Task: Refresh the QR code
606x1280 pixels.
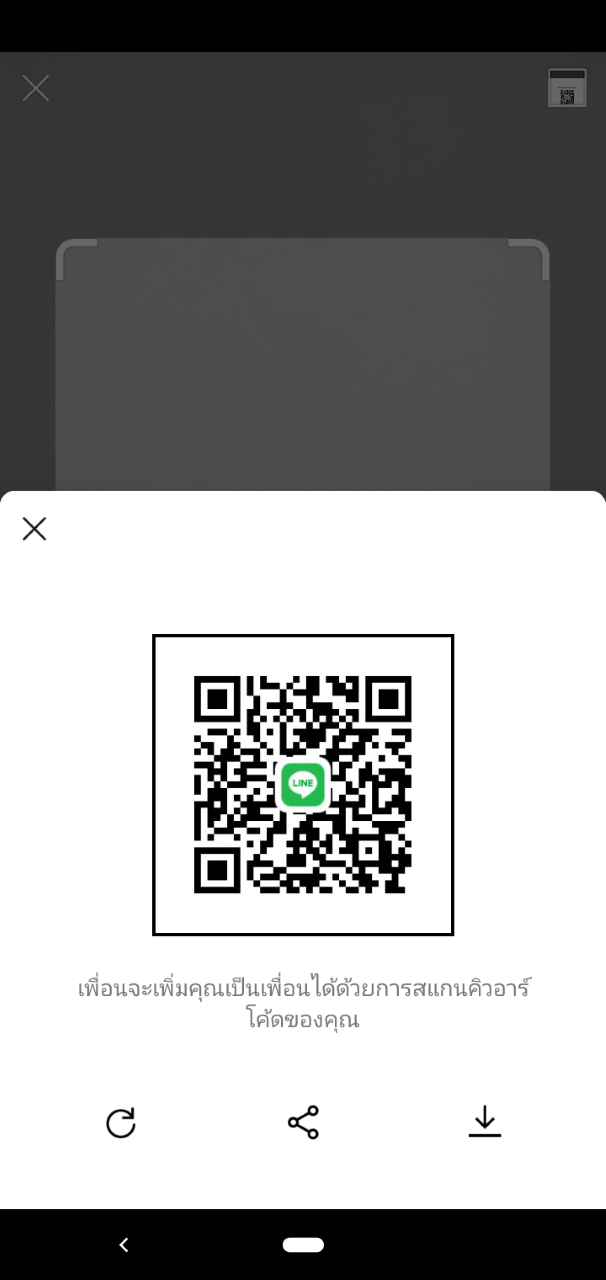Action: click(121, 1123)
